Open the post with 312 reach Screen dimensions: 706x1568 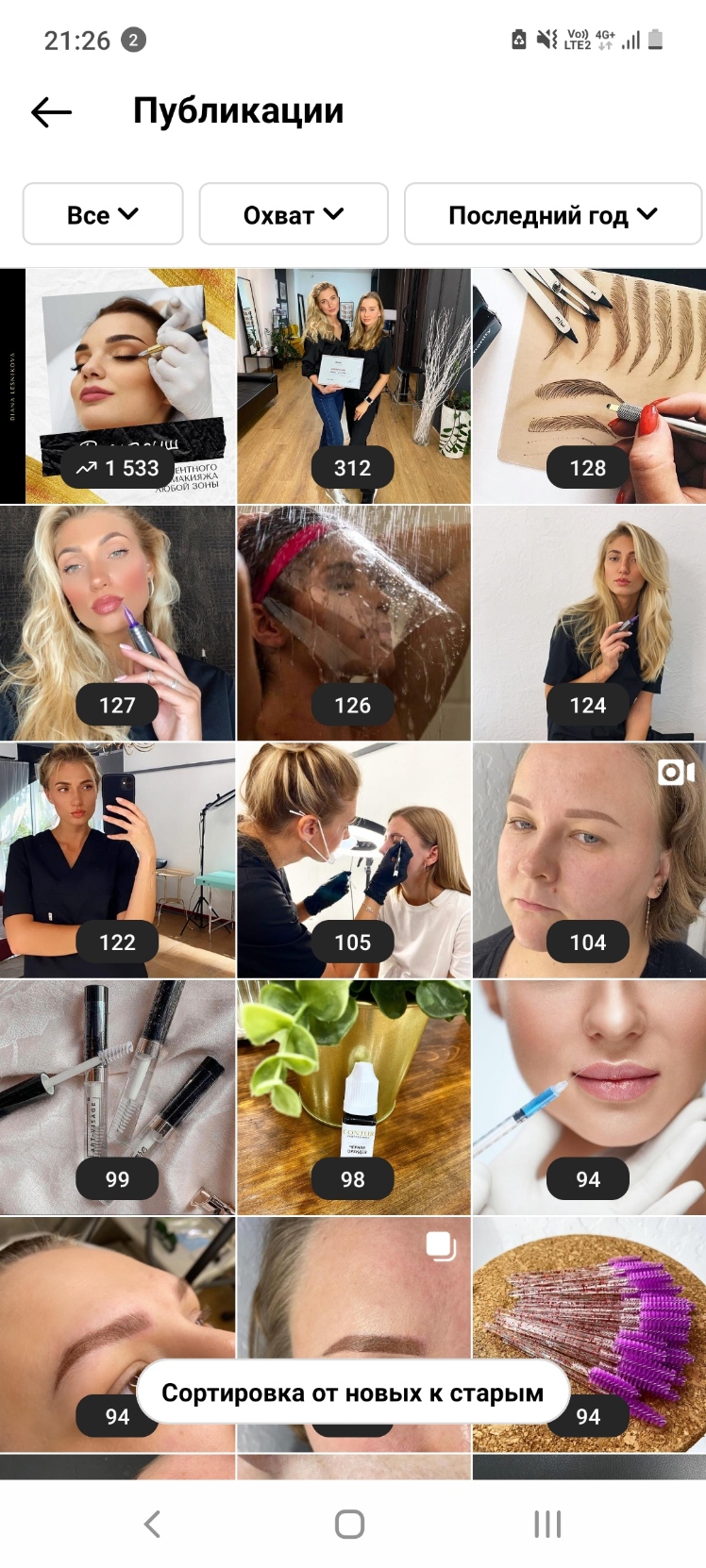[353, 385]
